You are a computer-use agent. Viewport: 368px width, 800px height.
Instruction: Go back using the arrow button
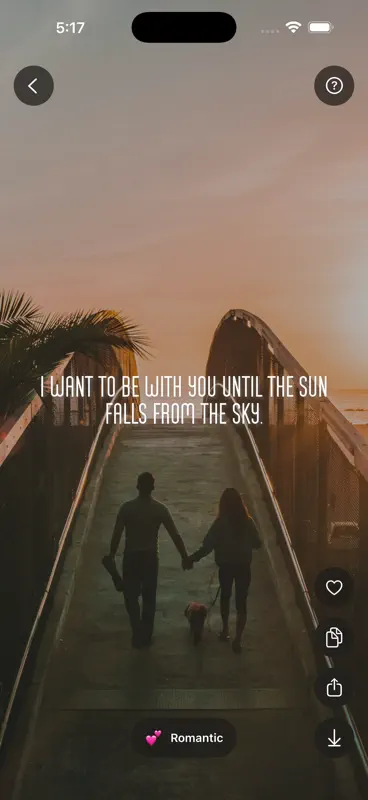[x=34, y=86]
